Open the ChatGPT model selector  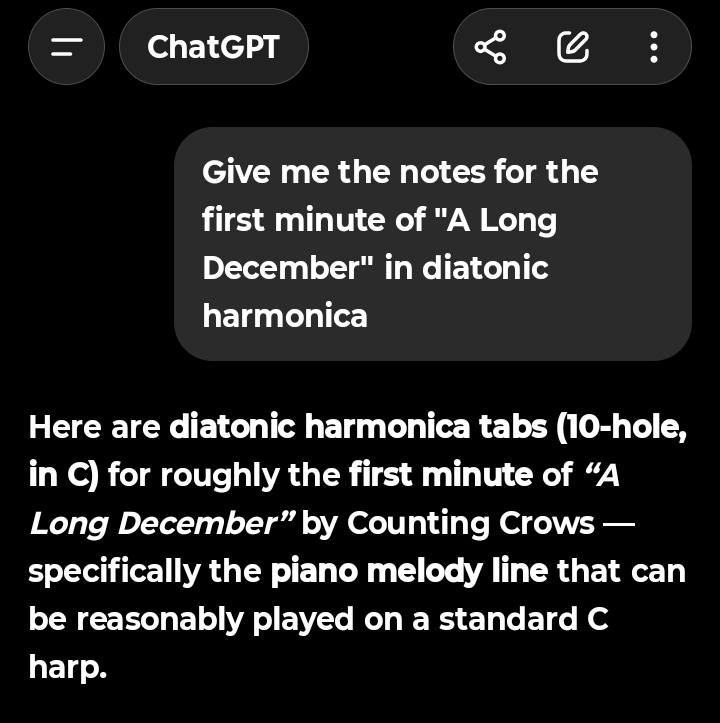(213, 46)
